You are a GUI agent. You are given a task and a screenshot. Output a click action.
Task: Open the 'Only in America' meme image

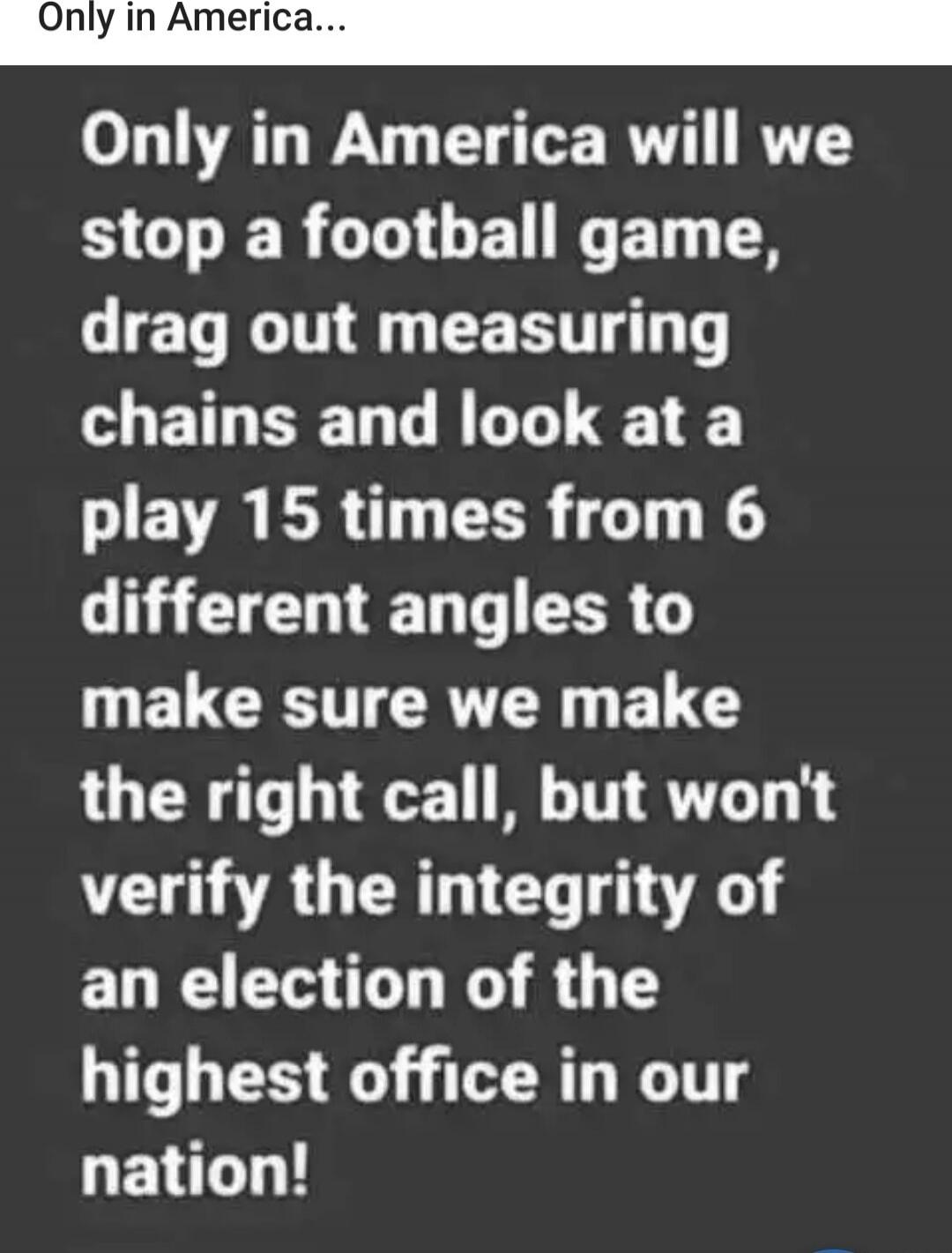point(476,657)
